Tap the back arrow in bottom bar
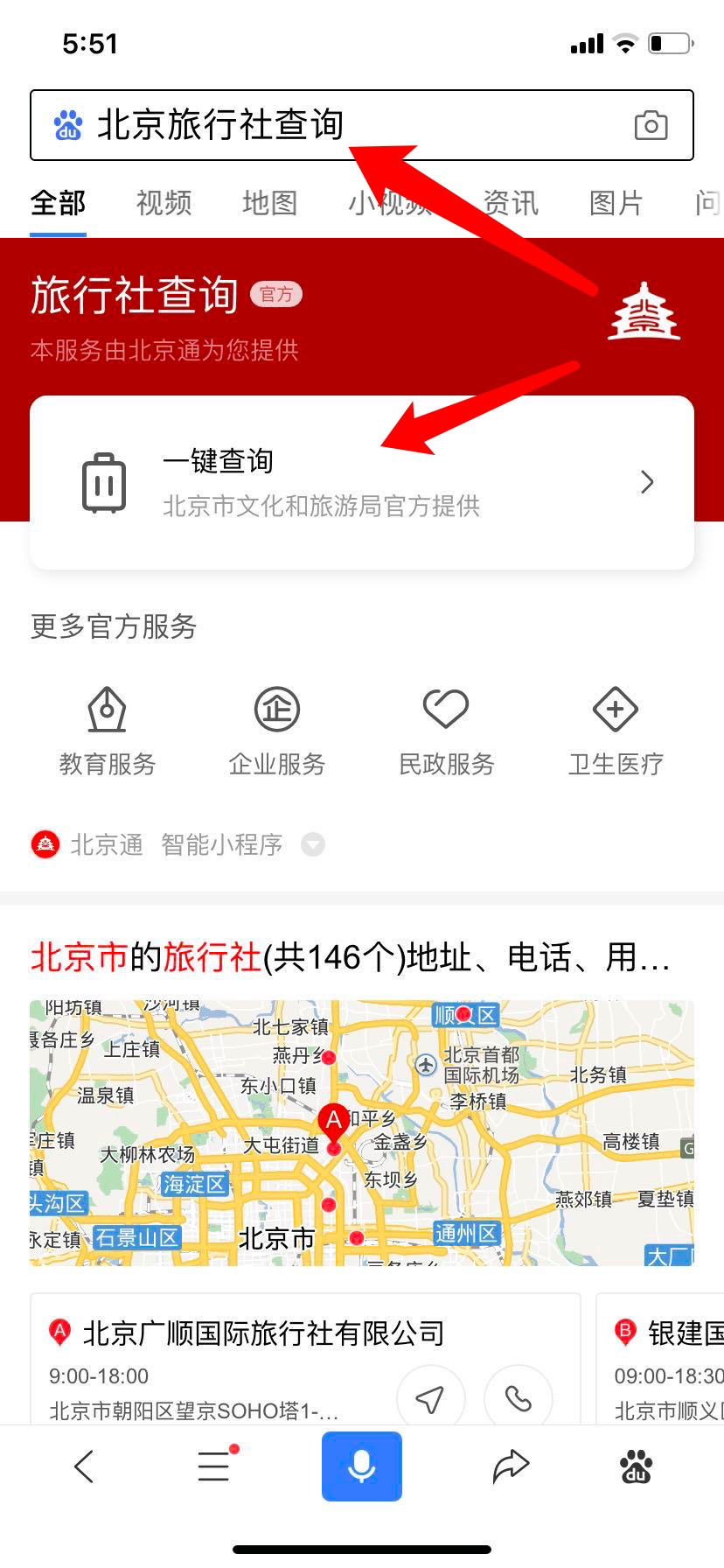 [x=84, y=1466]
